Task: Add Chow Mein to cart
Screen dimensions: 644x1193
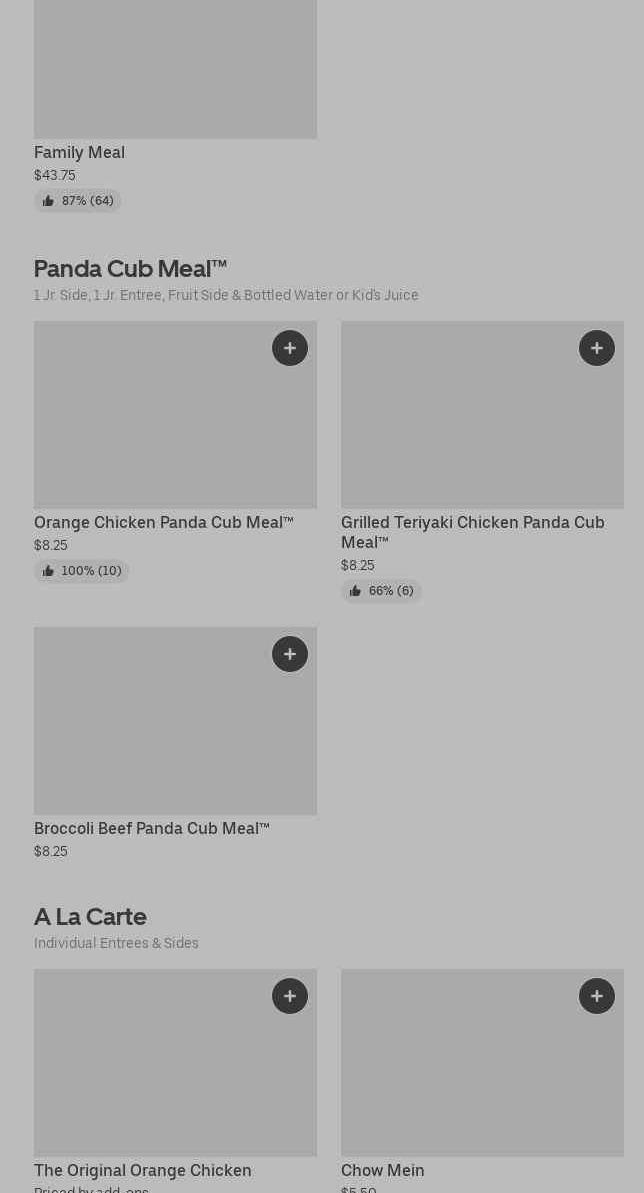Action: (x=597, y=995)
